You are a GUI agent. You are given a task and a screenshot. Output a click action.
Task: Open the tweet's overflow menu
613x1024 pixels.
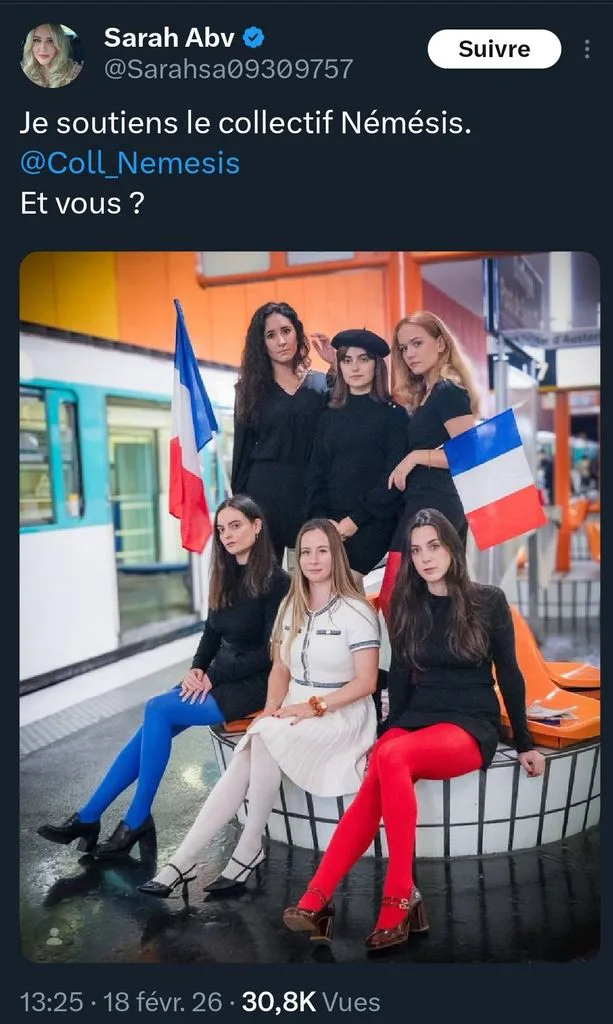tap(587, 49)
